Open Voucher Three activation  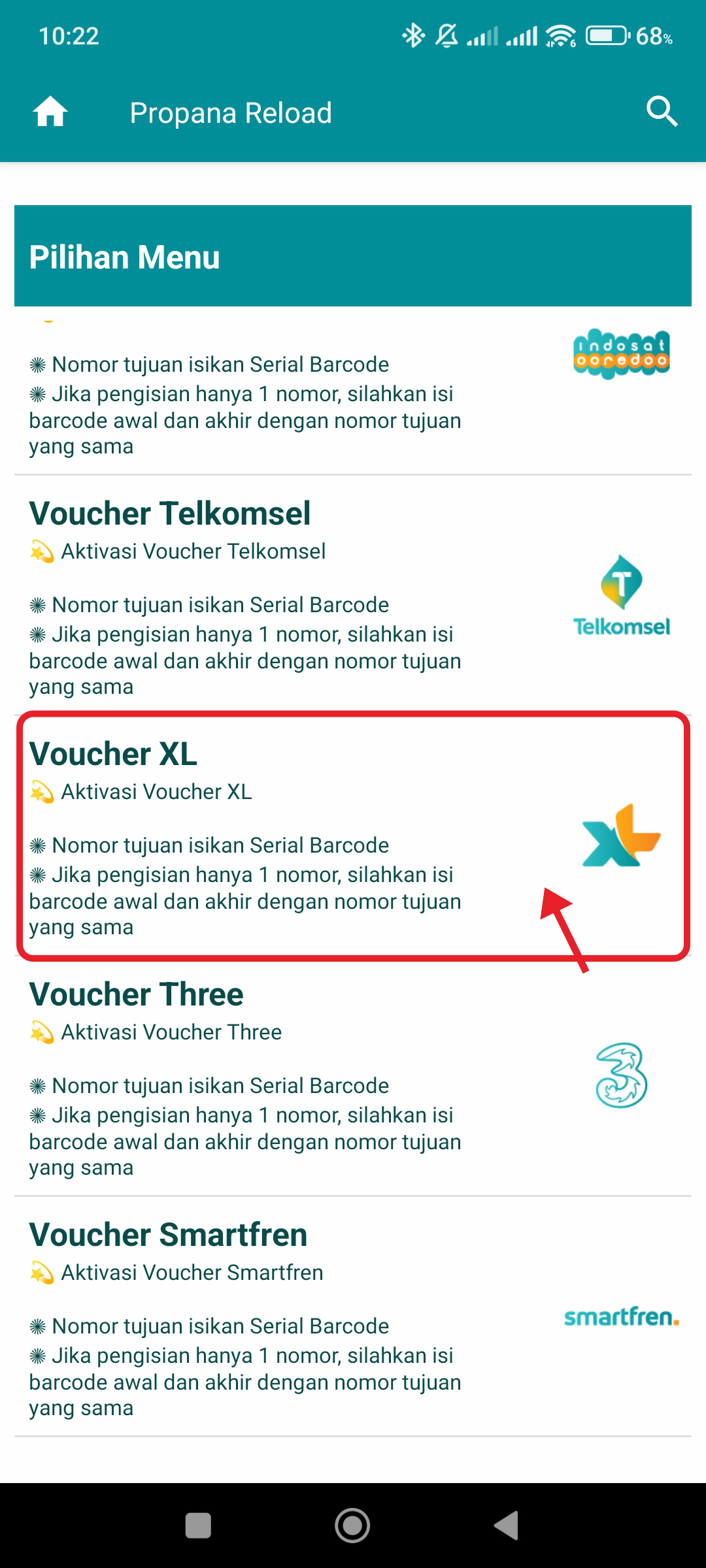coord(353,1077)
